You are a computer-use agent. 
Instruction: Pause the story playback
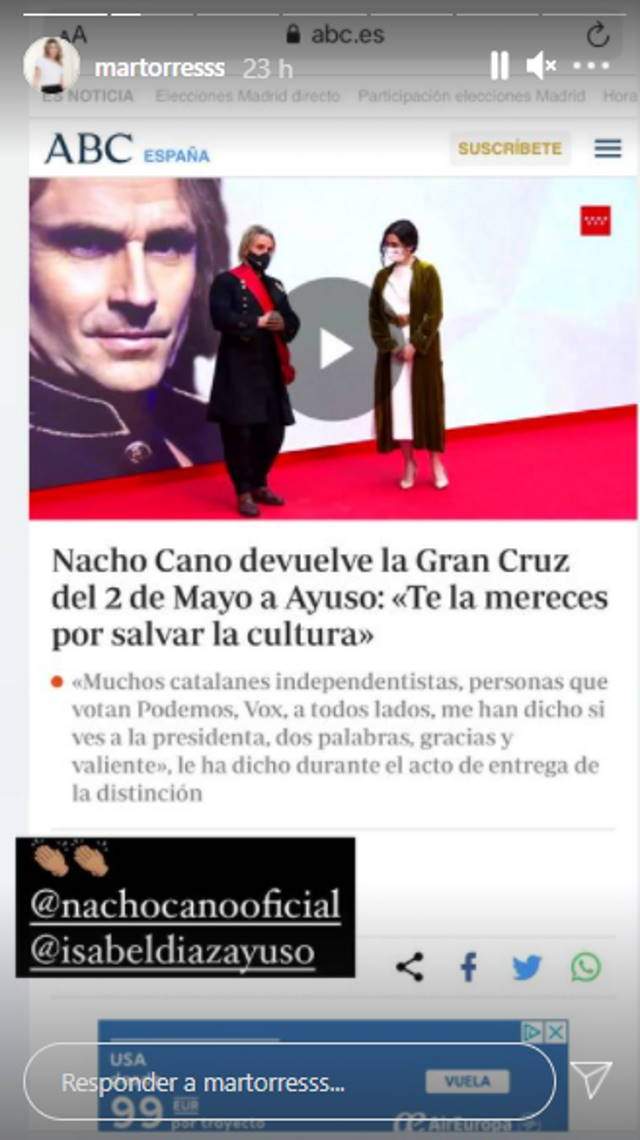[x=499, y=67]
